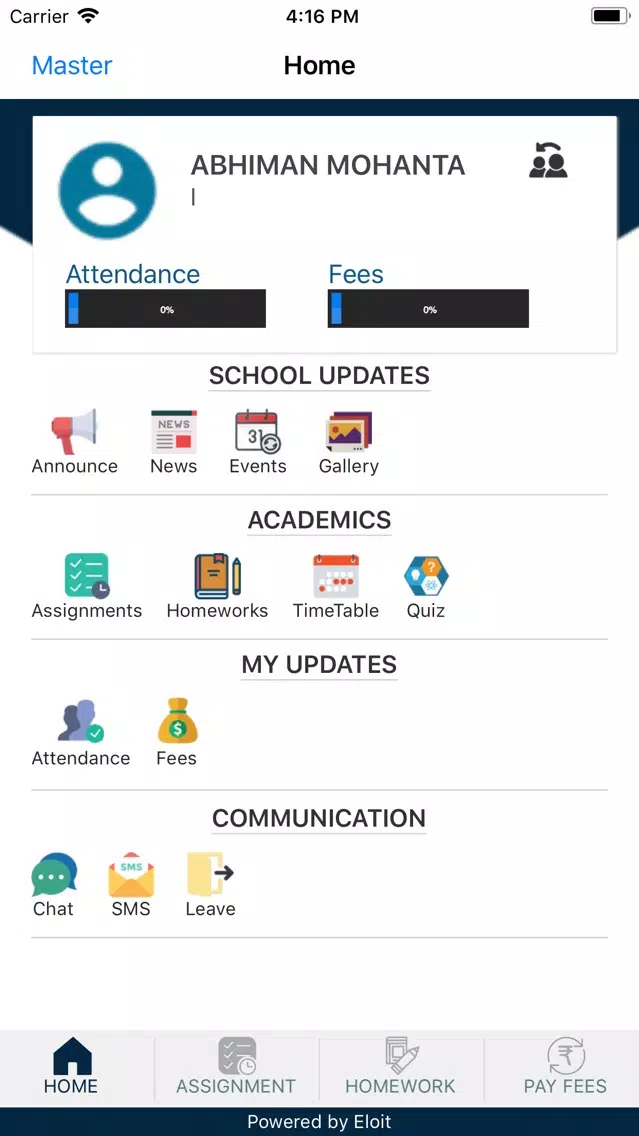Open Attendance under My Updates

click(80, 732)
